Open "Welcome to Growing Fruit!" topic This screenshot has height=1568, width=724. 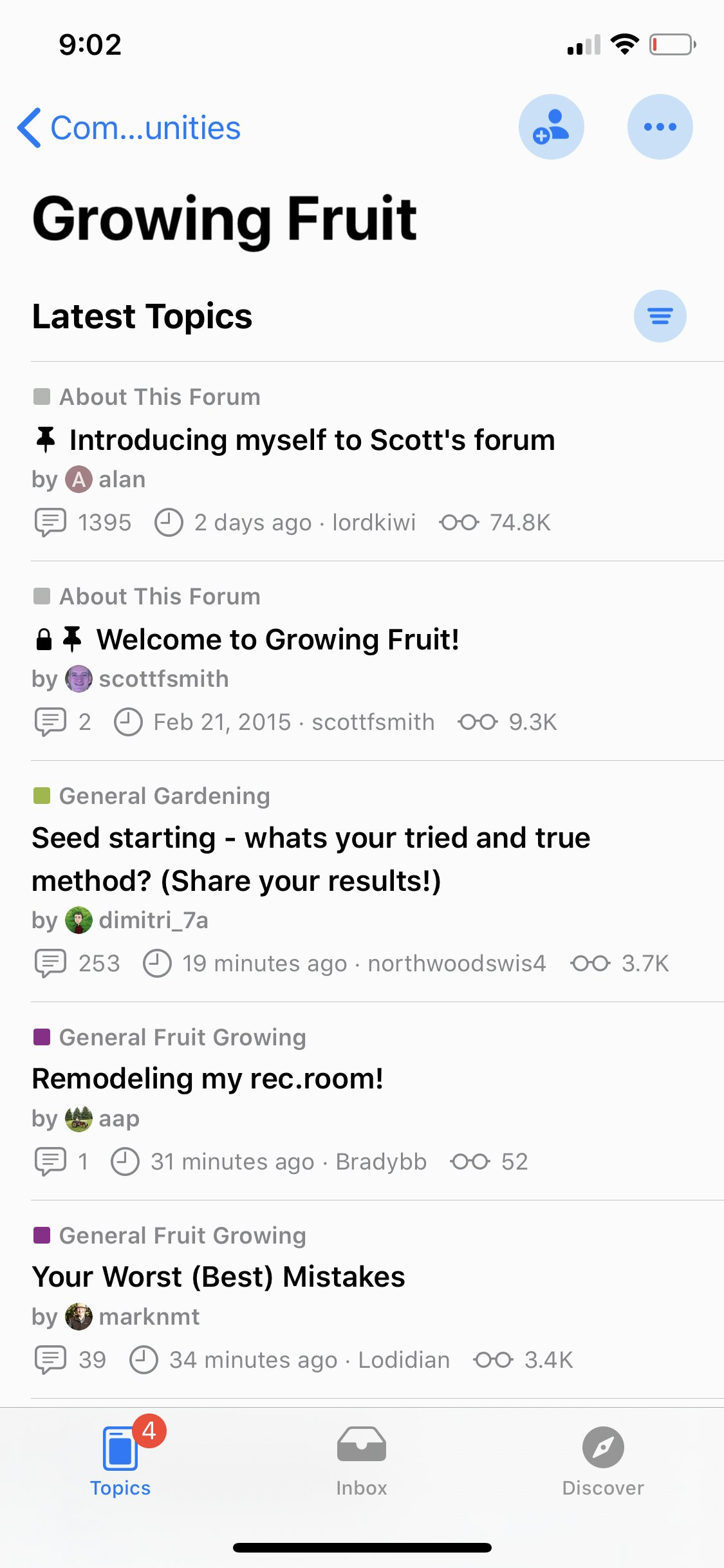point(277,640)
